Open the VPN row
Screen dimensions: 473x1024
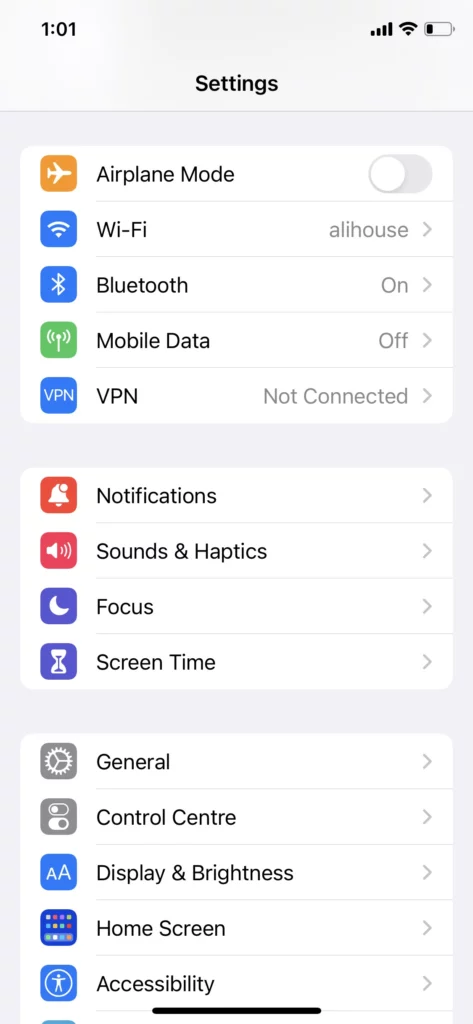click(236, 396)
